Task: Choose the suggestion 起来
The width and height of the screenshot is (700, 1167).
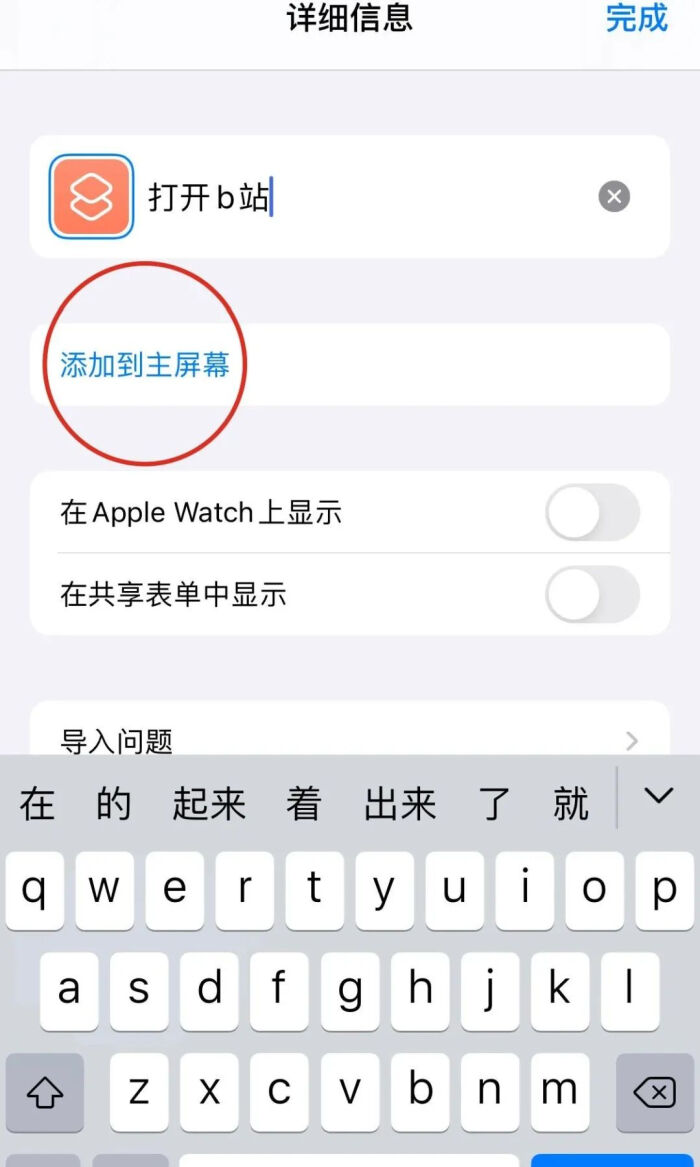Action: [208, 804]
